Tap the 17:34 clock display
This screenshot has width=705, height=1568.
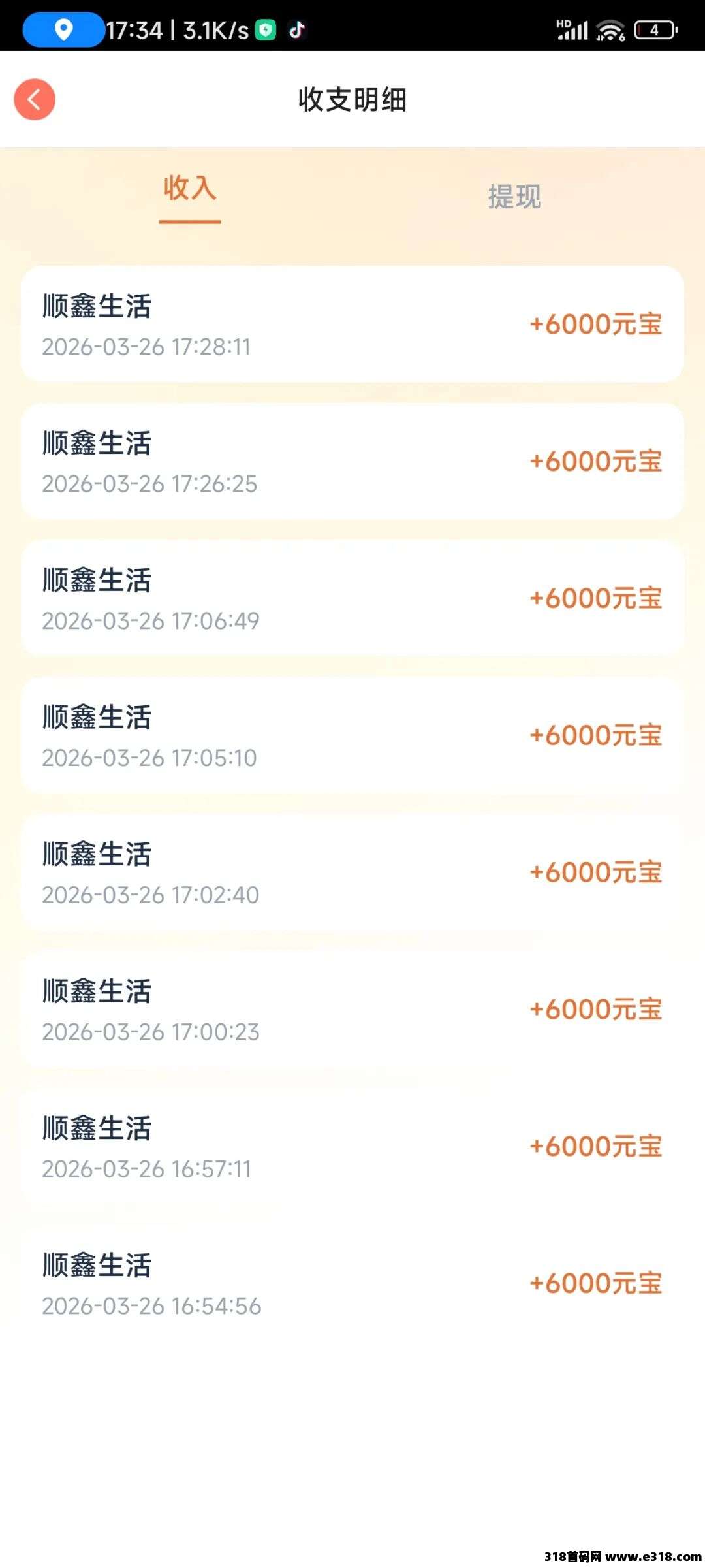[137, 29]
